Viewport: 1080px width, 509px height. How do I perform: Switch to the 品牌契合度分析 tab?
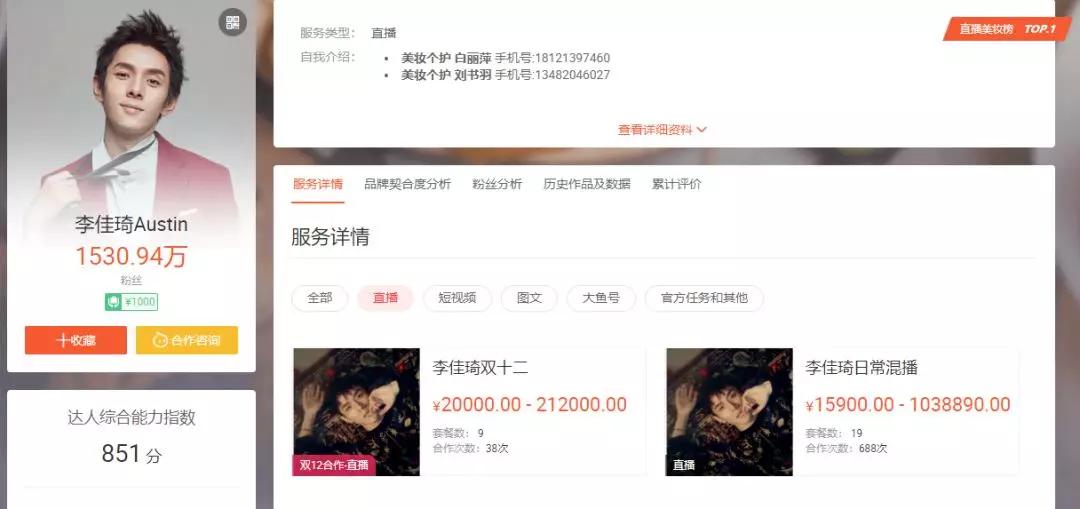click(x=408, y=185)
